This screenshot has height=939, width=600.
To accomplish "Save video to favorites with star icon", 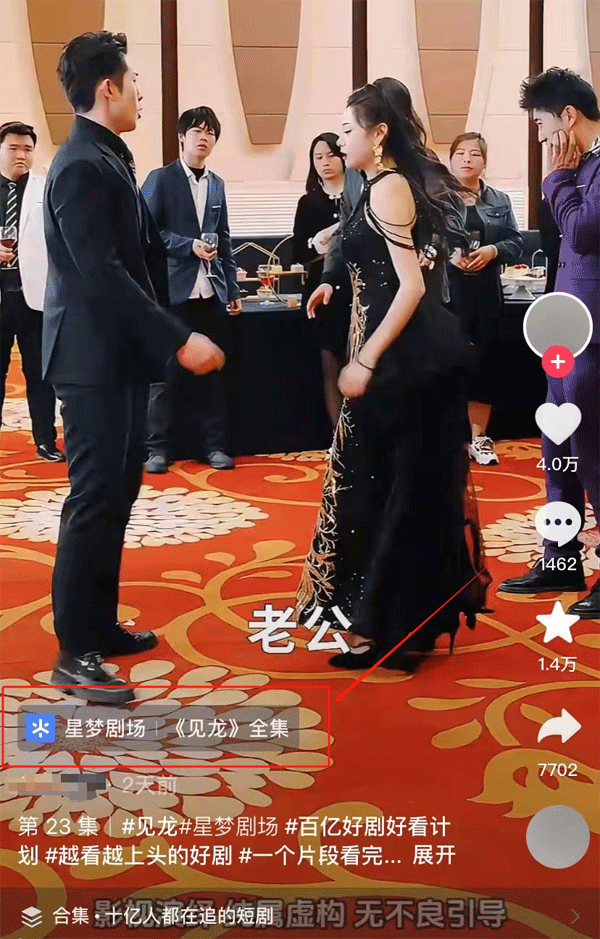I will [558, 624].
